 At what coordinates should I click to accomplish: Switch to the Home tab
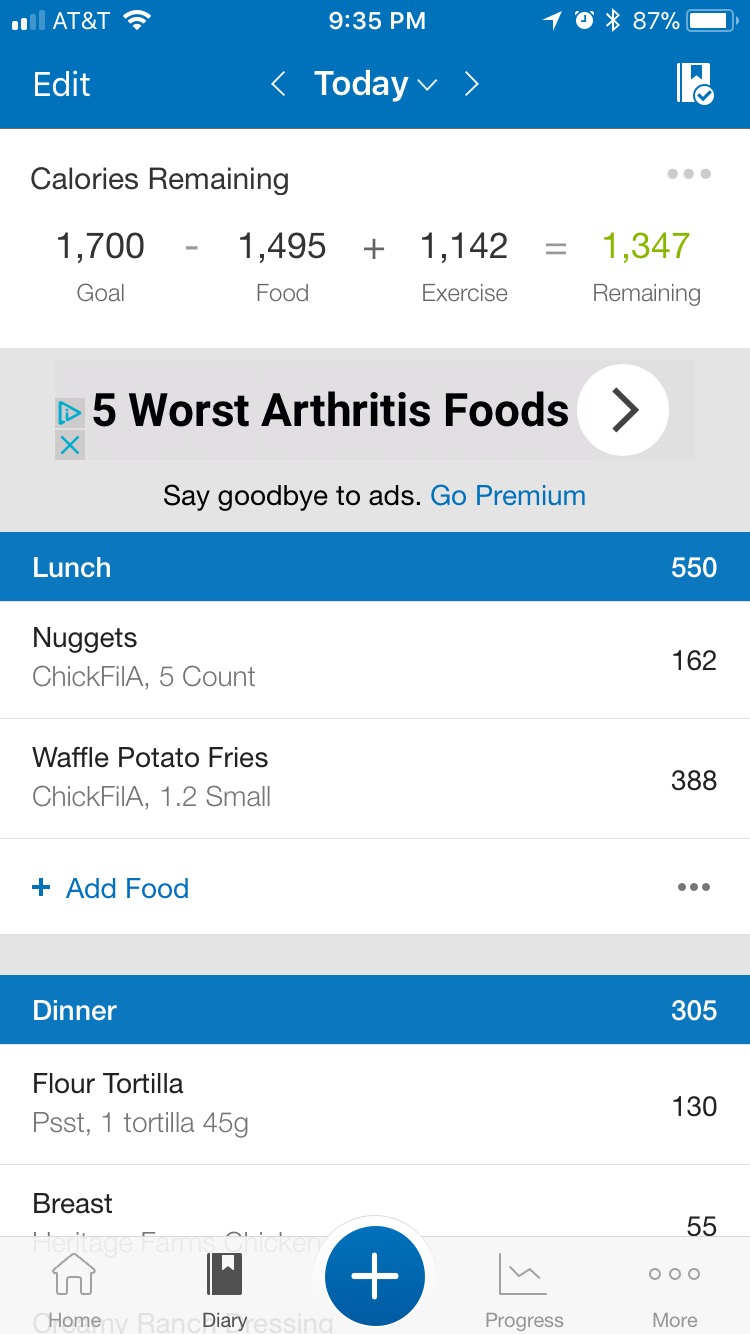pyautogui.click(x=75, y=1289)
